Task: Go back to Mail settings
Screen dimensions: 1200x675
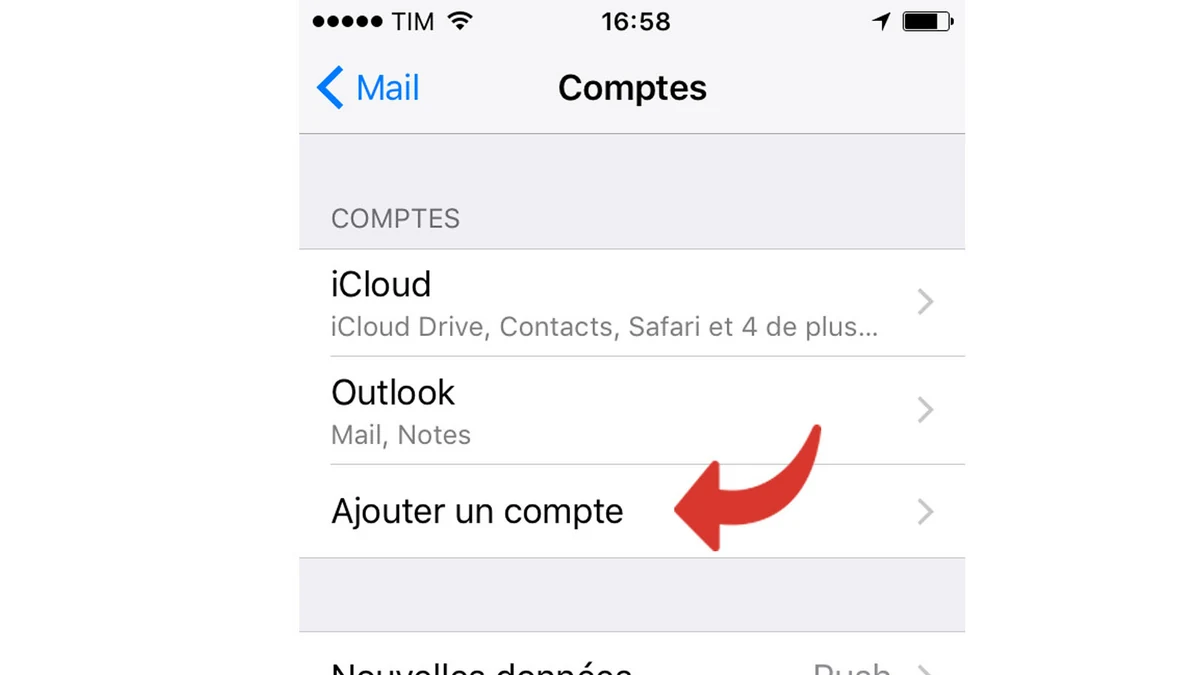Action: 368,88
